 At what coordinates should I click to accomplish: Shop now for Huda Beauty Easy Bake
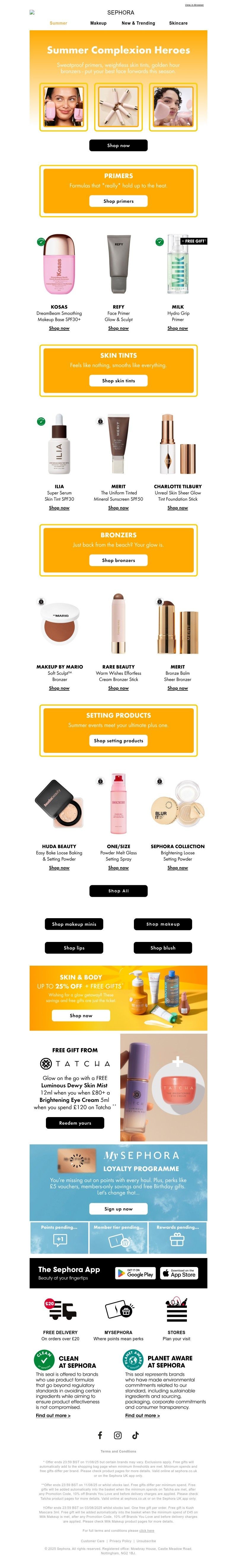(59, 868)
